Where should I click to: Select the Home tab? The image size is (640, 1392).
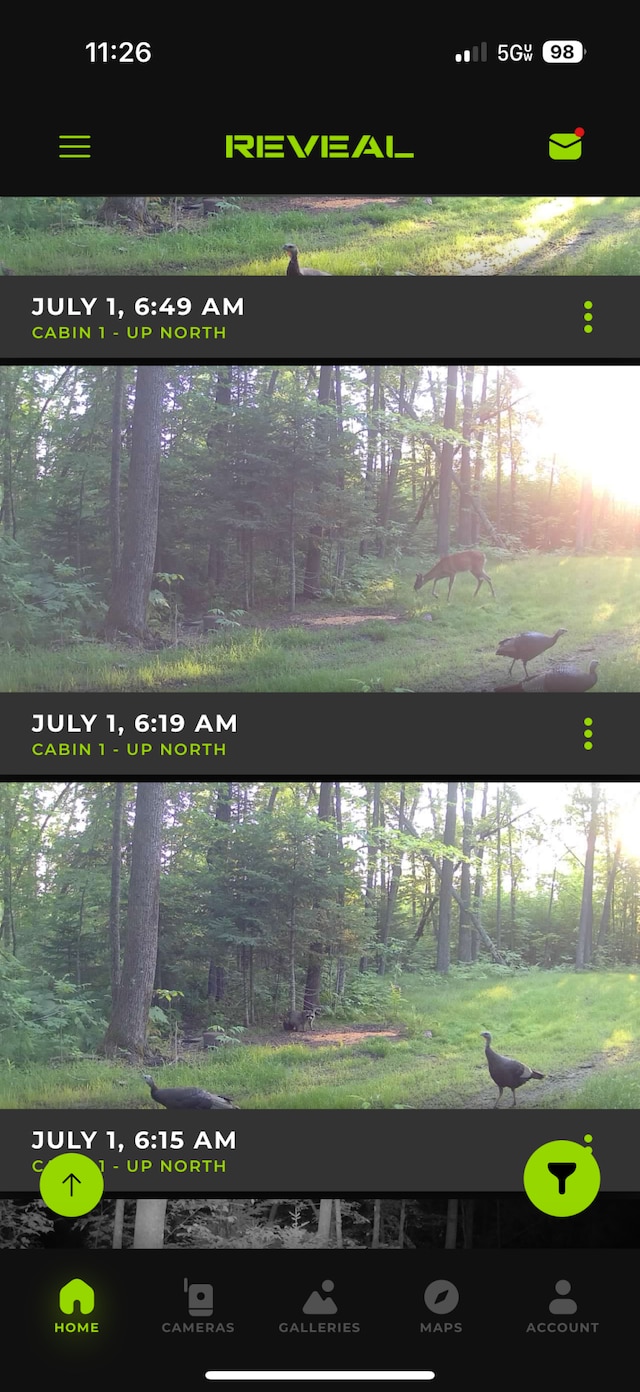[x=77, y=1306]
